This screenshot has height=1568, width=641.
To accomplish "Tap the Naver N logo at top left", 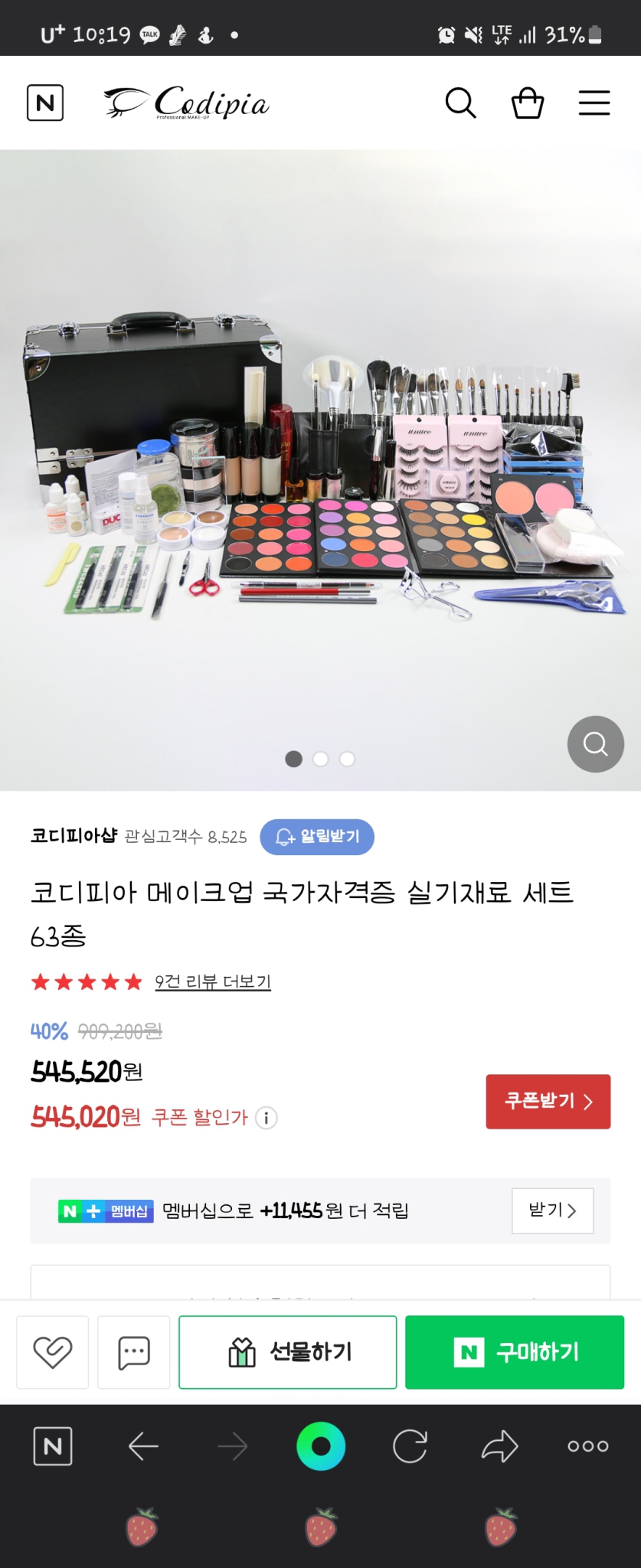I will tap(44, 103).
